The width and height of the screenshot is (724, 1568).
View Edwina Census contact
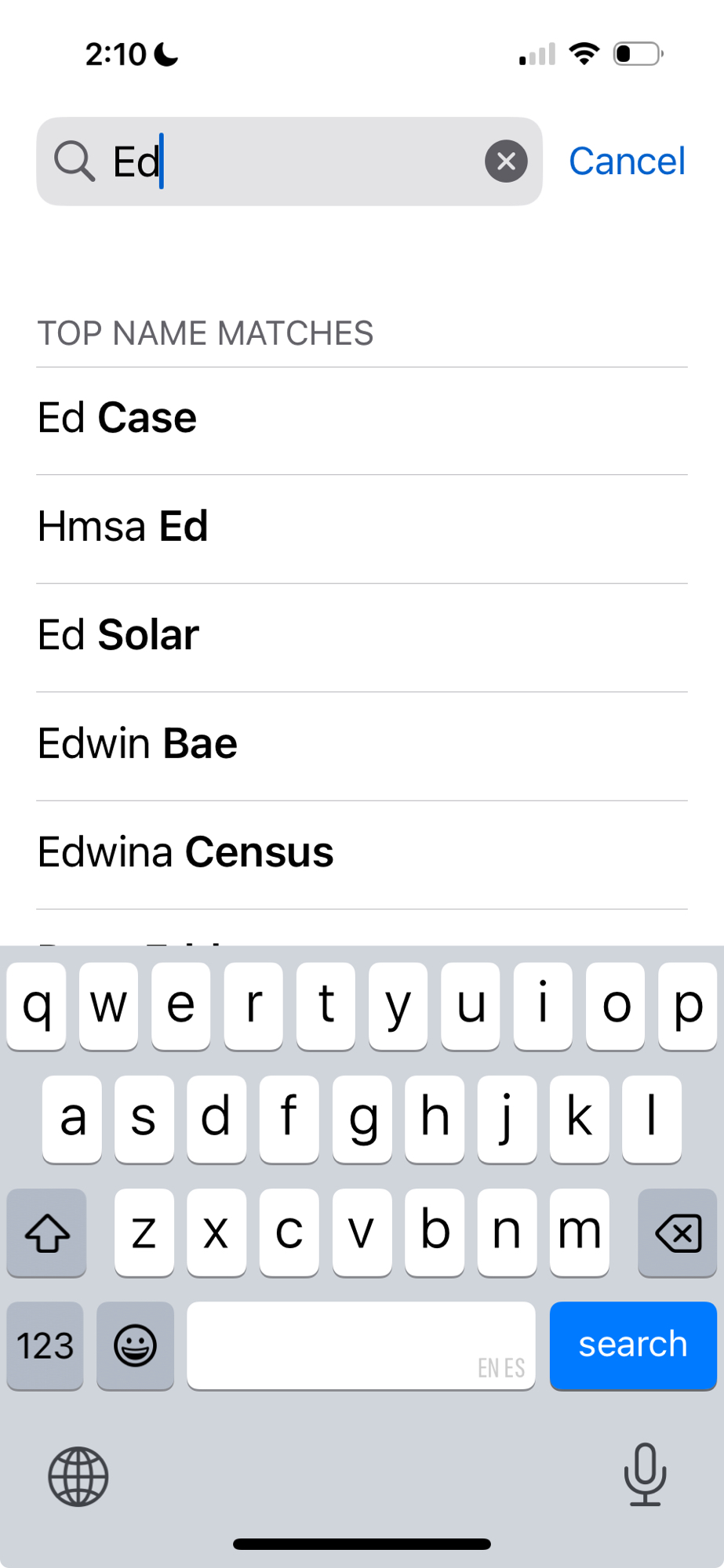pos(361,852)
